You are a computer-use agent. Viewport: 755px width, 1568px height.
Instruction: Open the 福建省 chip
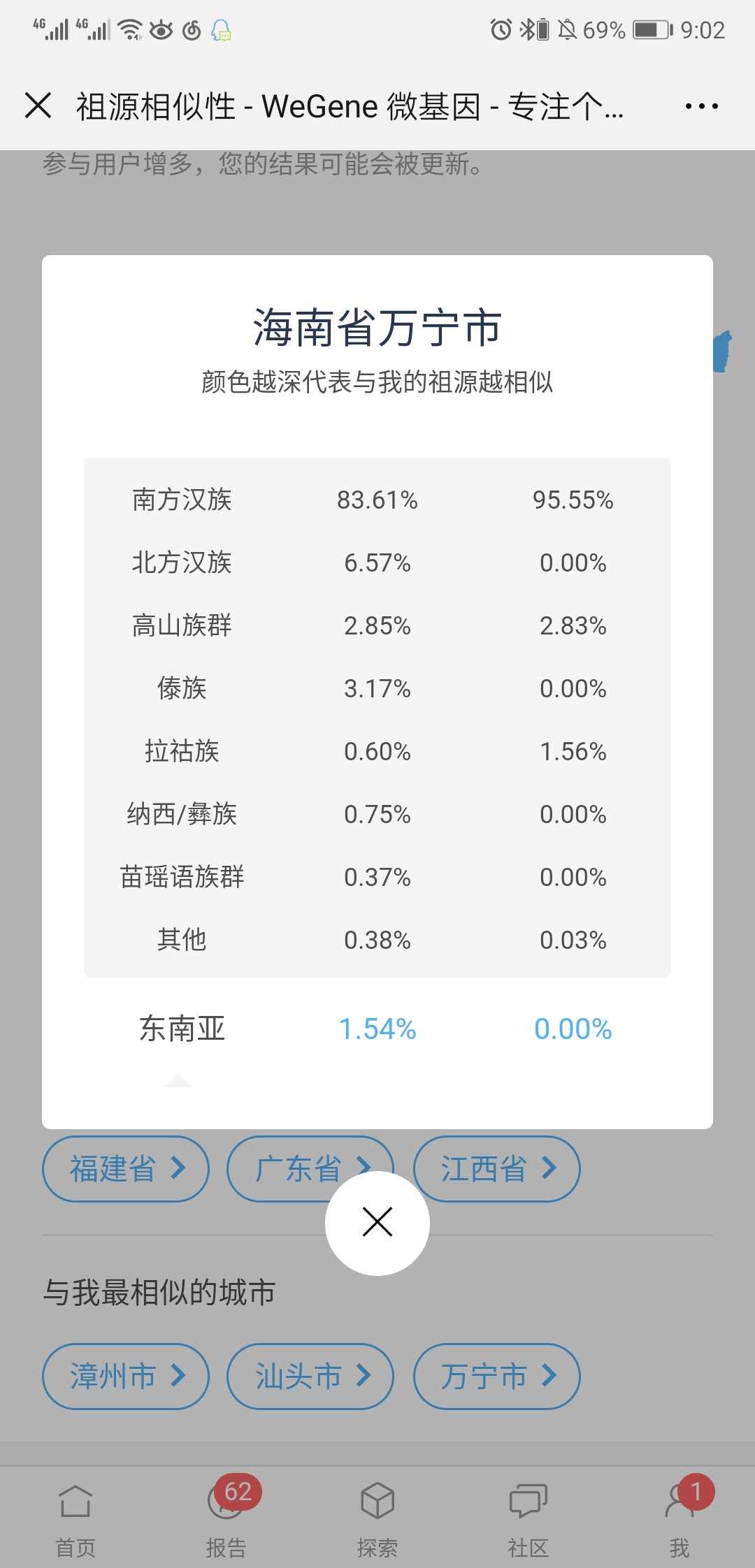point(126,1169)
